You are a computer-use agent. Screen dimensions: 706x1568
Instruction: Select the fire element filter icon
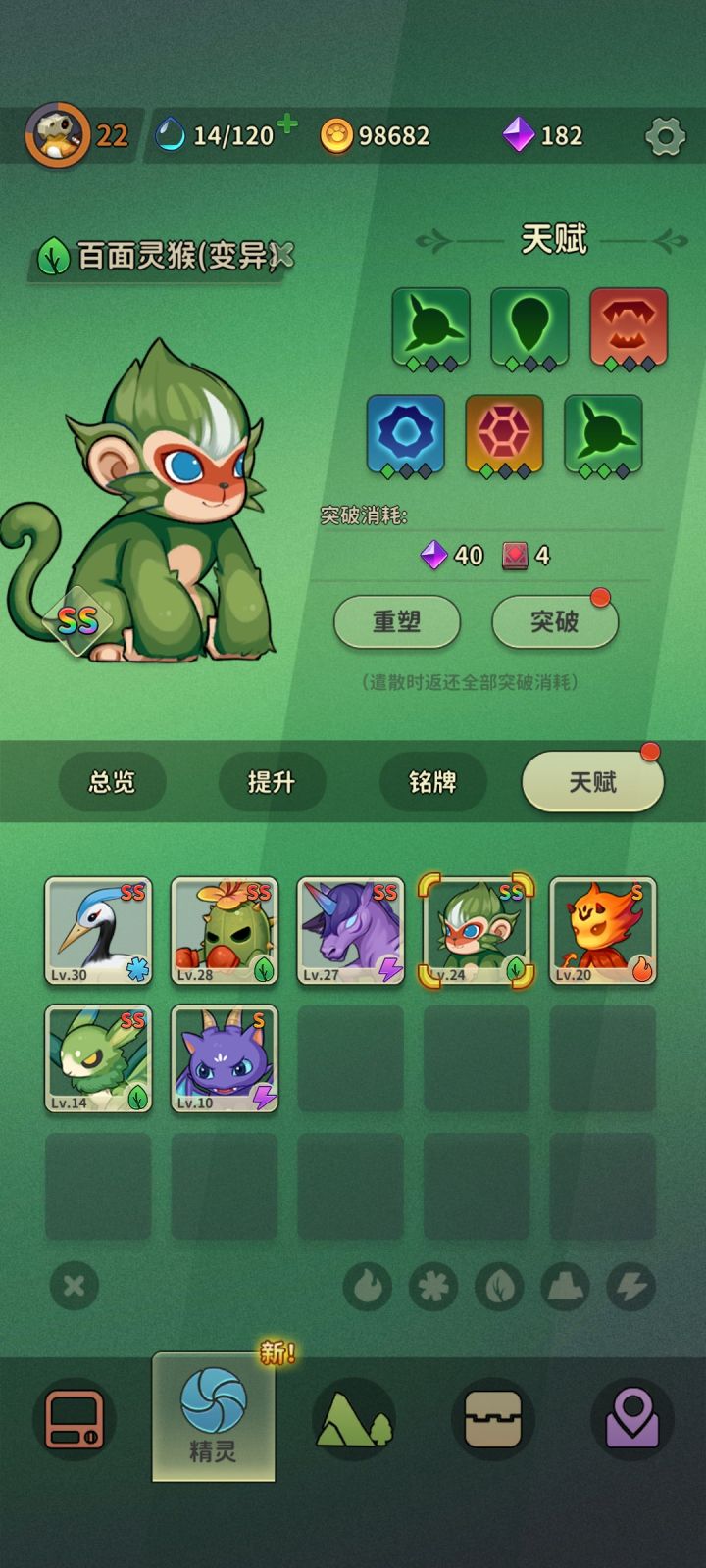368,1286
